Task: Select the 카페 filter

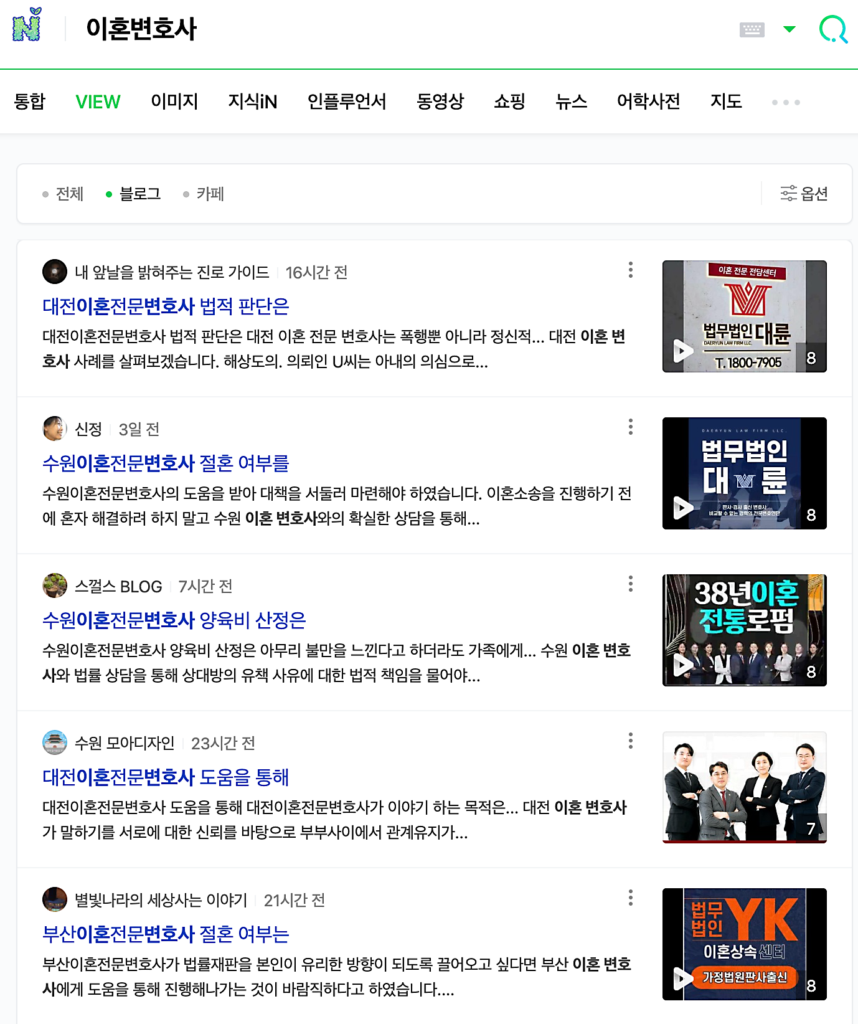Action: coord(209,194)
